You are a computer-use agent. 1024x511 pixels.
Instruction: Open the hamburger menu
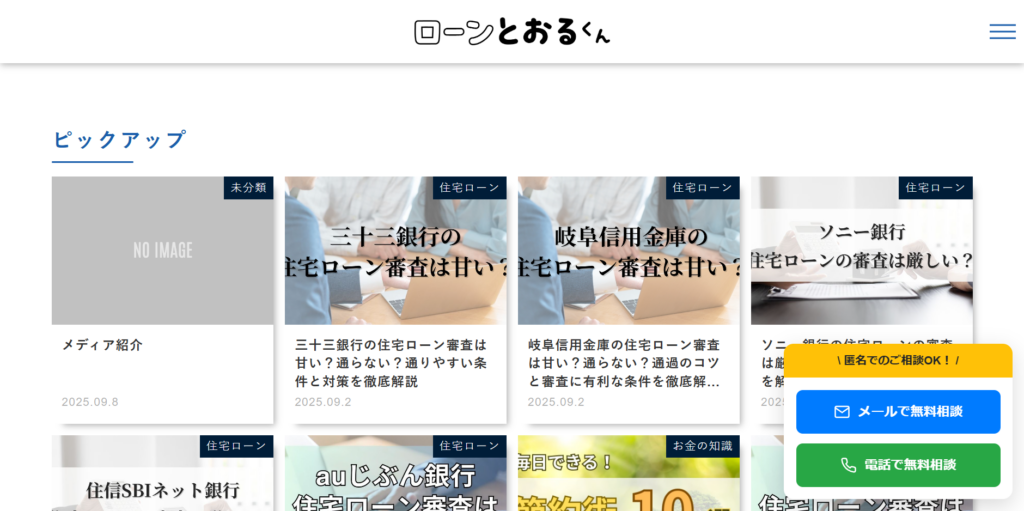coord(1002,32)
